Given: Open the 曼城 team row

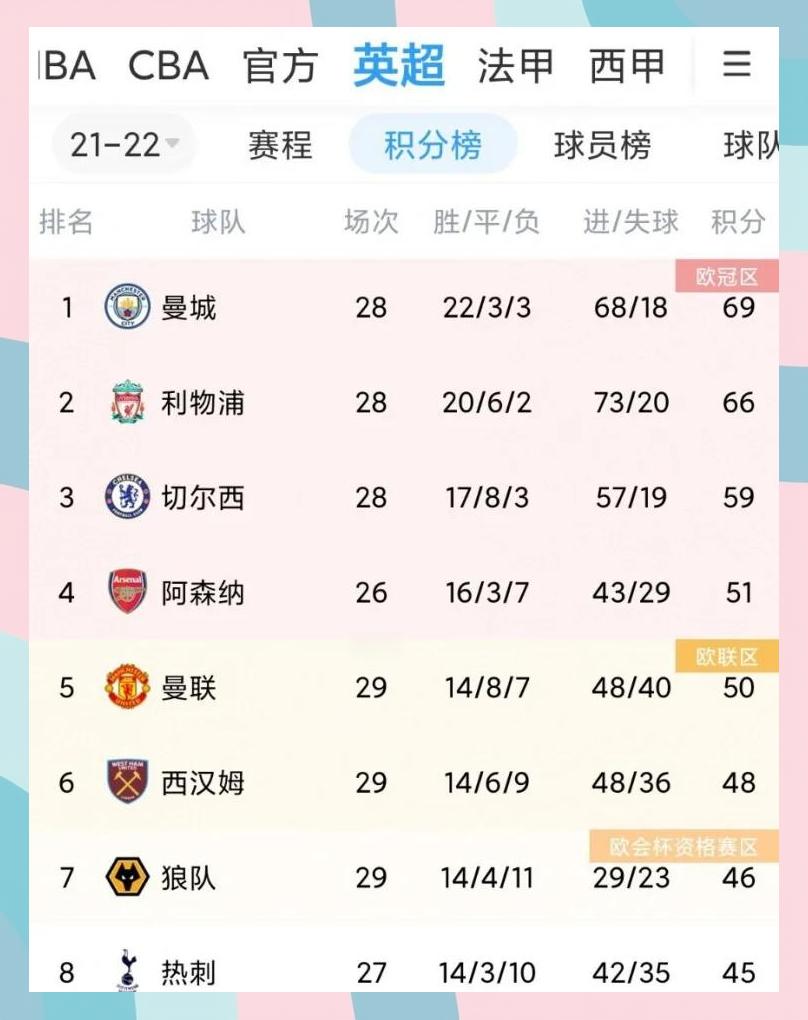Looking at the screenshot, I should pyautogui.click(x=188, y=307).
